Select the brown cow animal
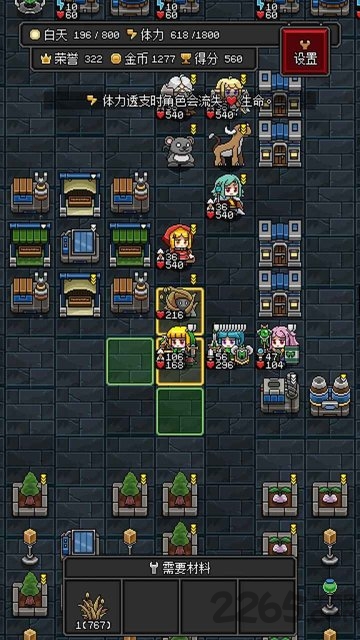The width and height of the screenshot is (360, 640). coord(229,145)
